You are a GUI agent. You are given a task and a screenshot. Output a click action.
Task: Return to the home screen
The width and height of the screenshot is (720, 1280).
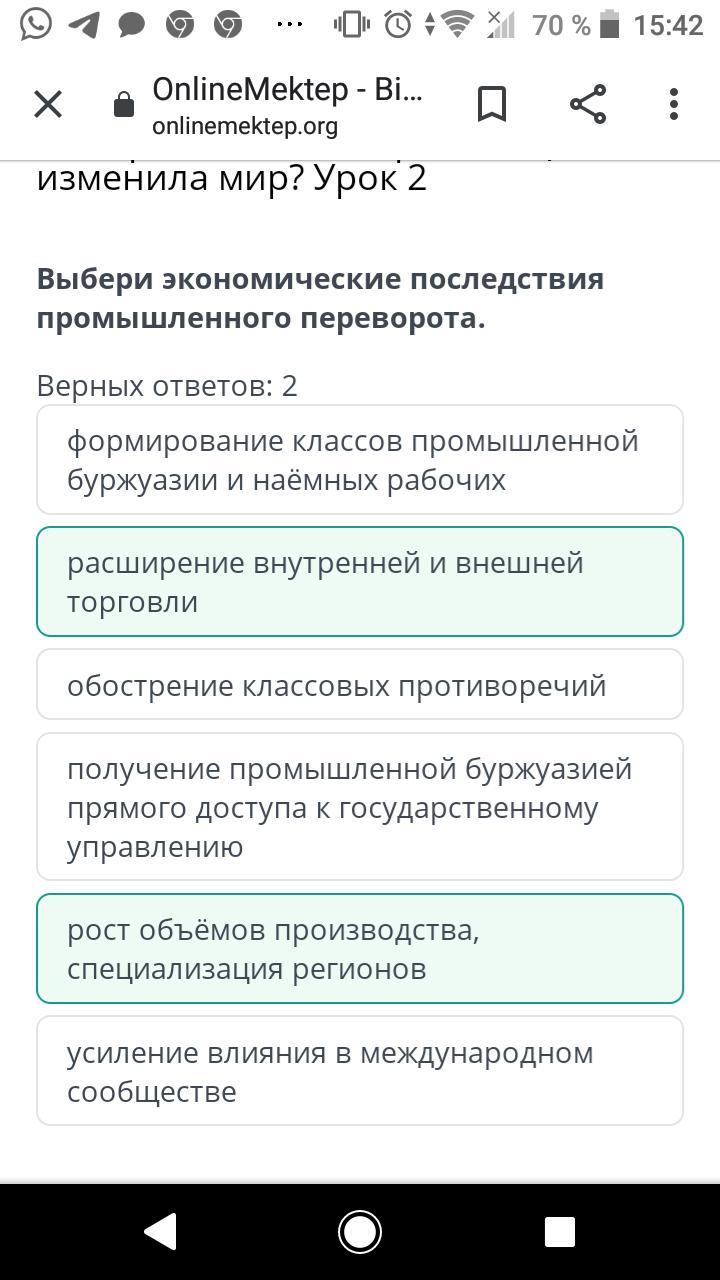360,1232
